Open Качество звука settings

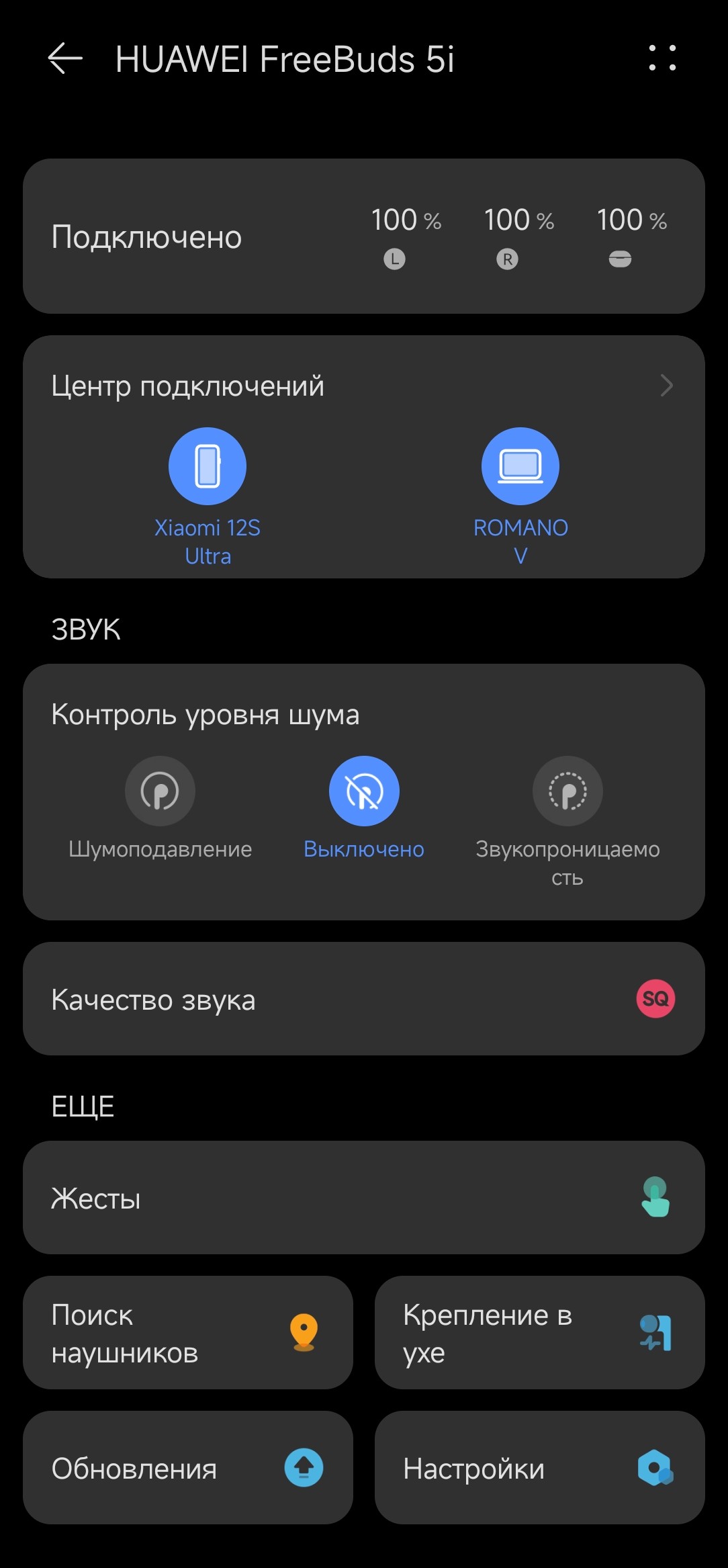coord(363,999)
